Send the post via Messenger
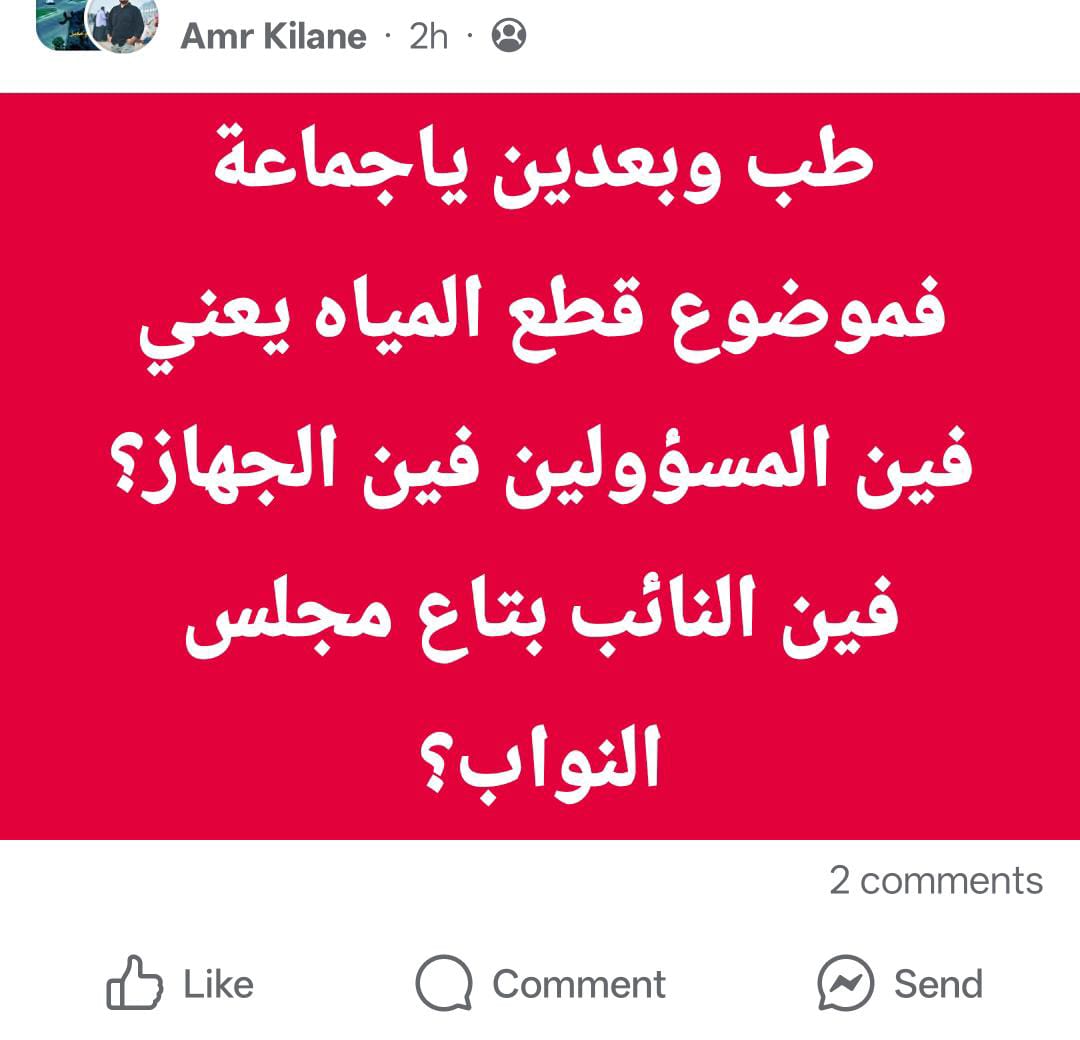The width and height of the screenshot is (1080, 1040). pyautogui.click(x=900, y=984)
